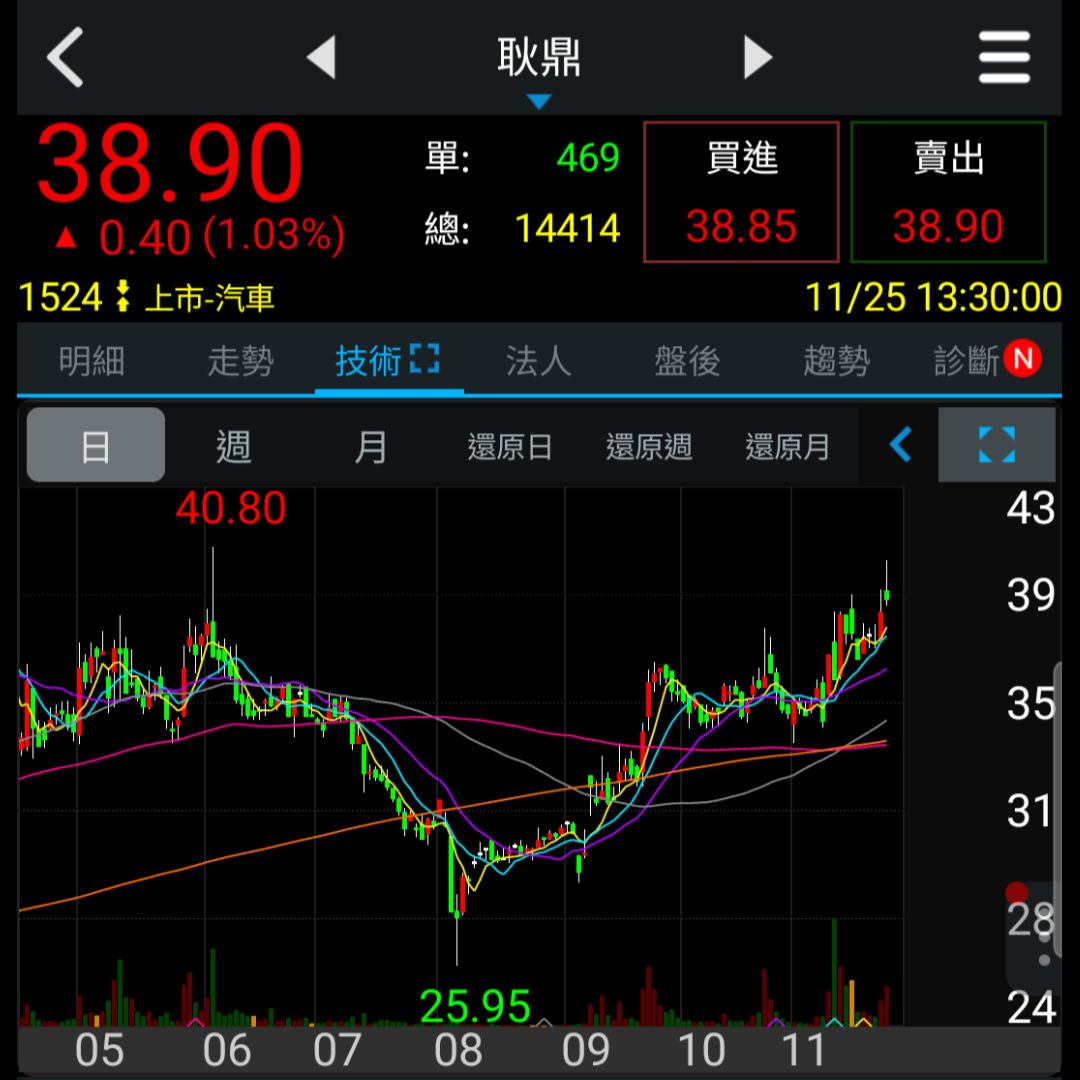The image size is (1080, 1080).
Task: Open the 明細 tab
Action: (x=91, y=361)
